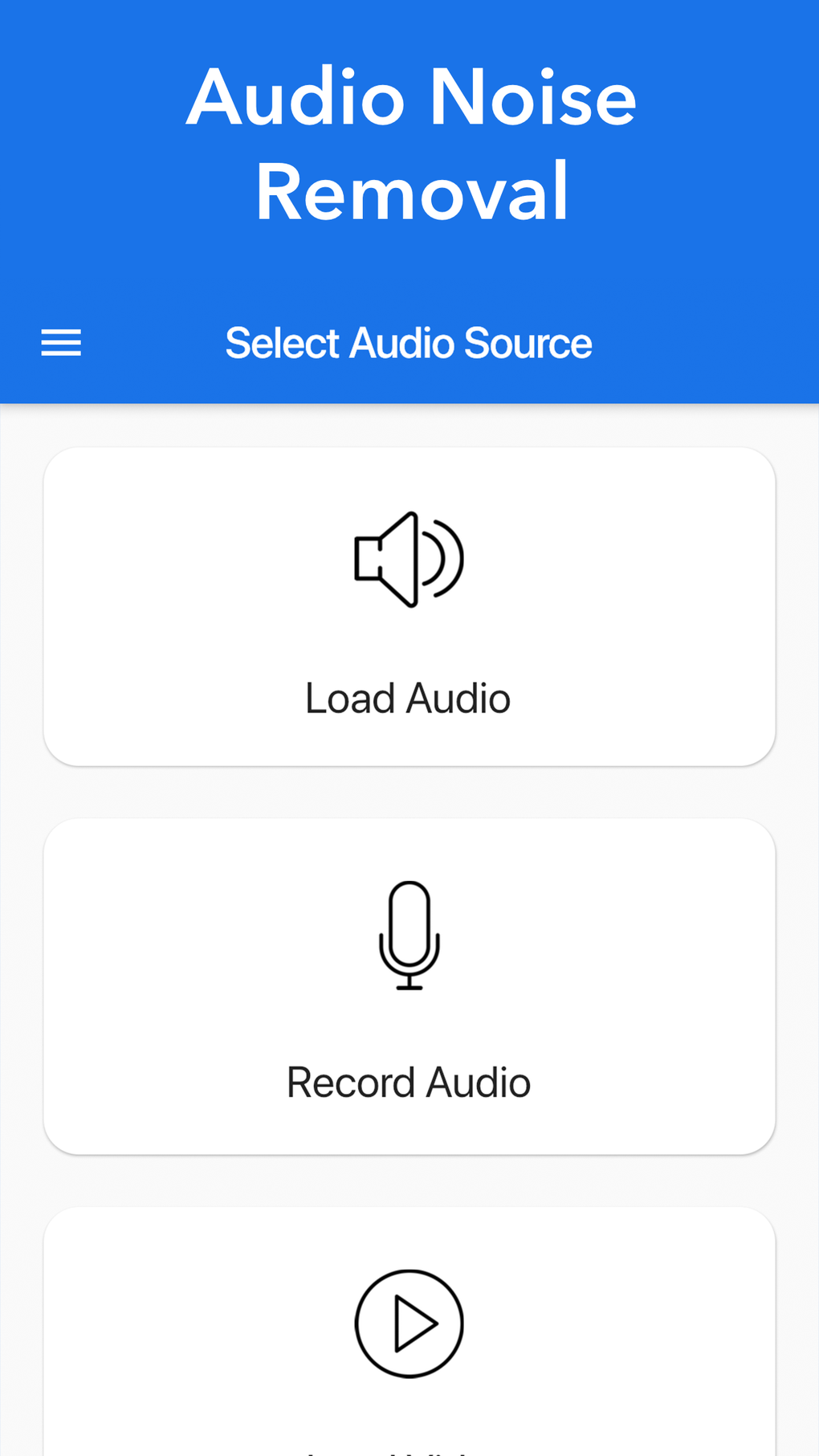Select the Load Audio card
Image resolution: width=819 pixels, height=1456 pixels.
tap(409, 606)
